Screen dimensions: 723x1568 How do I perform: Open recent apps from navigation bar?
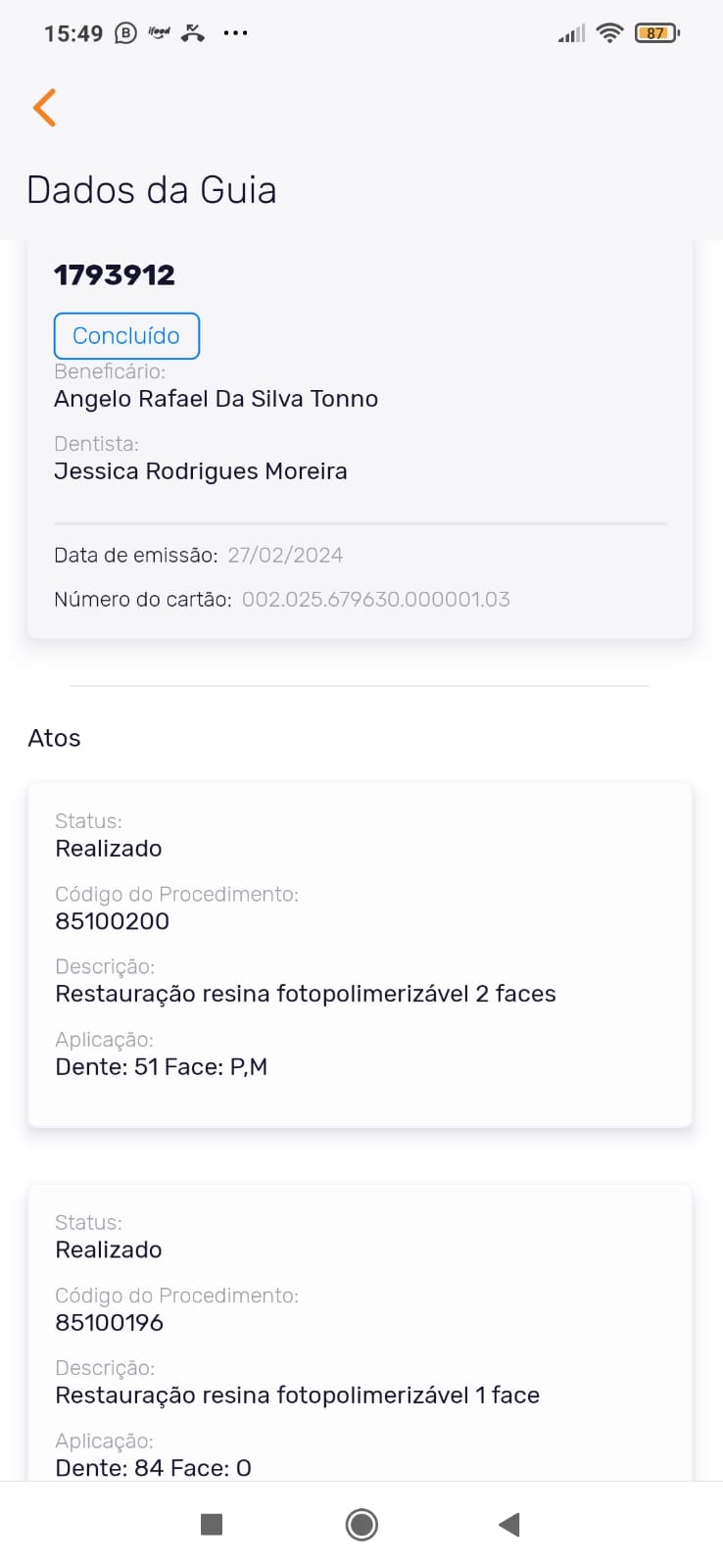(x=212, y=1525)
